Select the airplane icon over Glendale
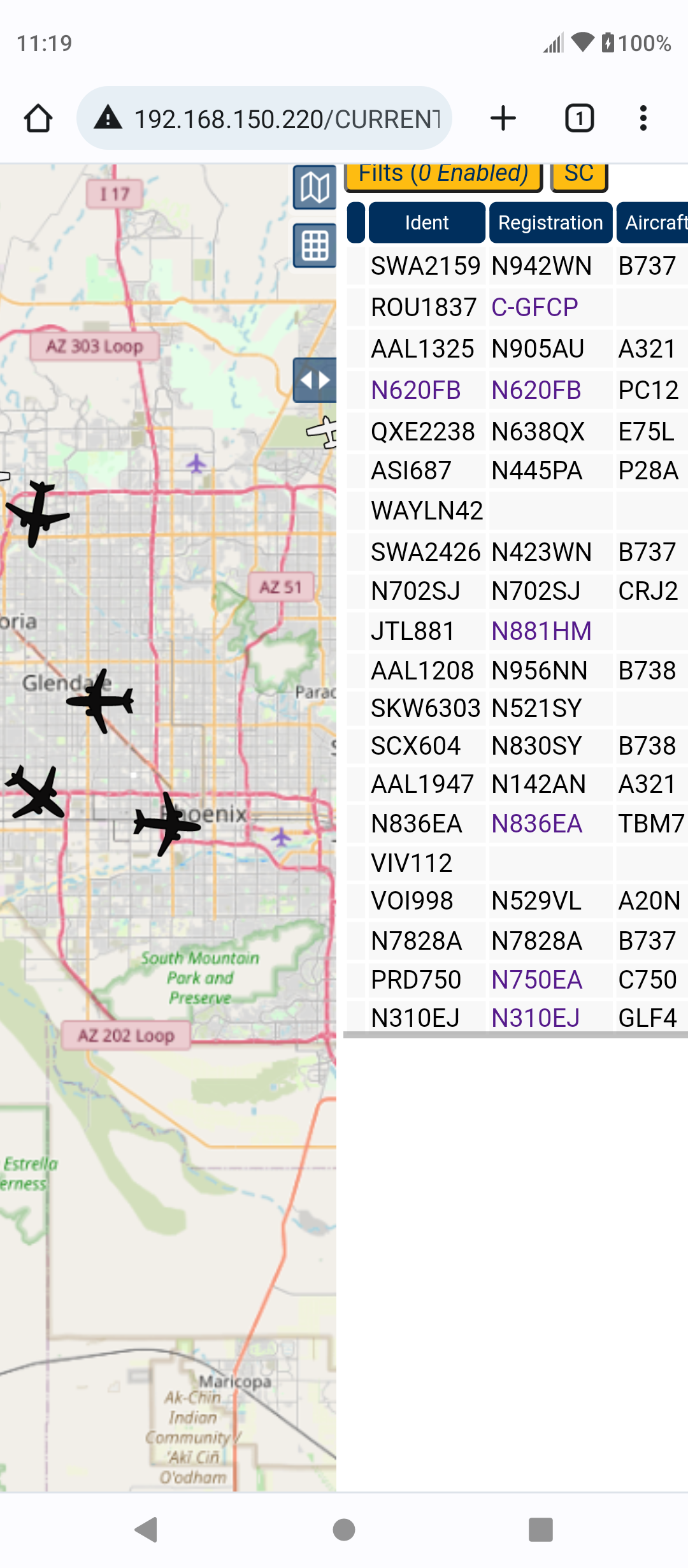 pyautogui.click(x=101, y=701)
